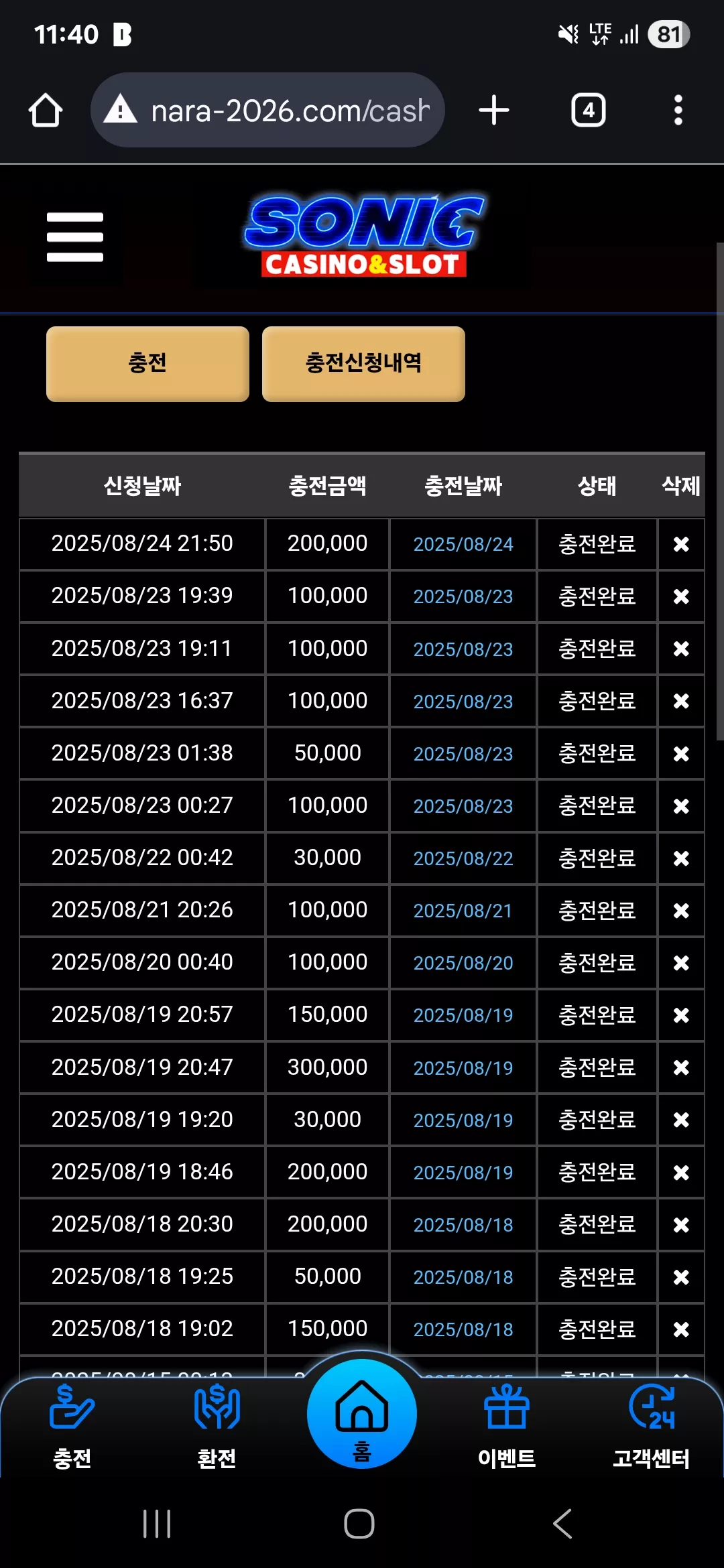Remove the 2025/08/23 01:38 record
This screenshot has width=724, height=1568.
pos(681,754)
